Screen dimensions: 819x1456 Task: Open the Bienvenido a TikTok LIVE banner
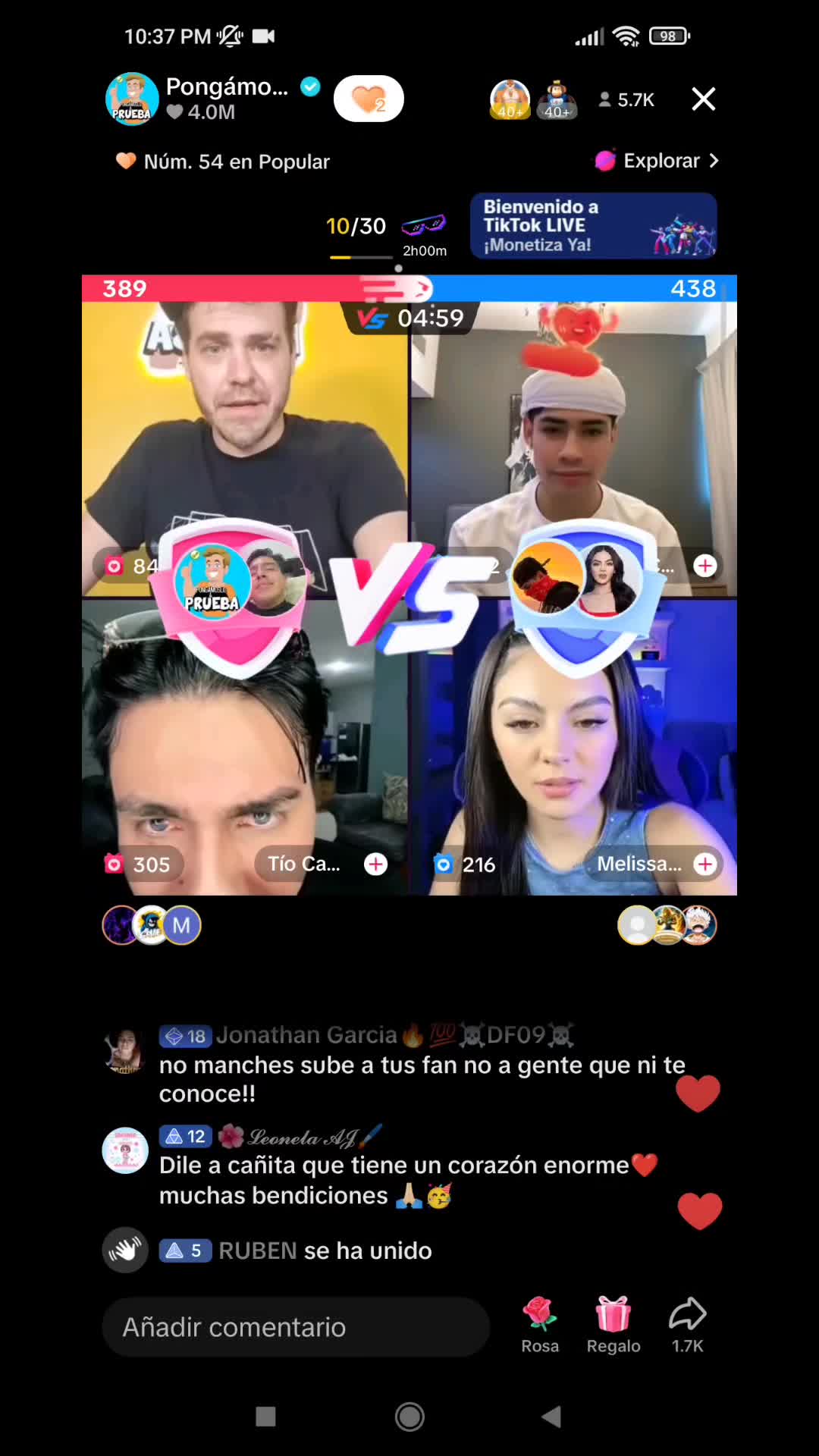[x=593, y=225]
